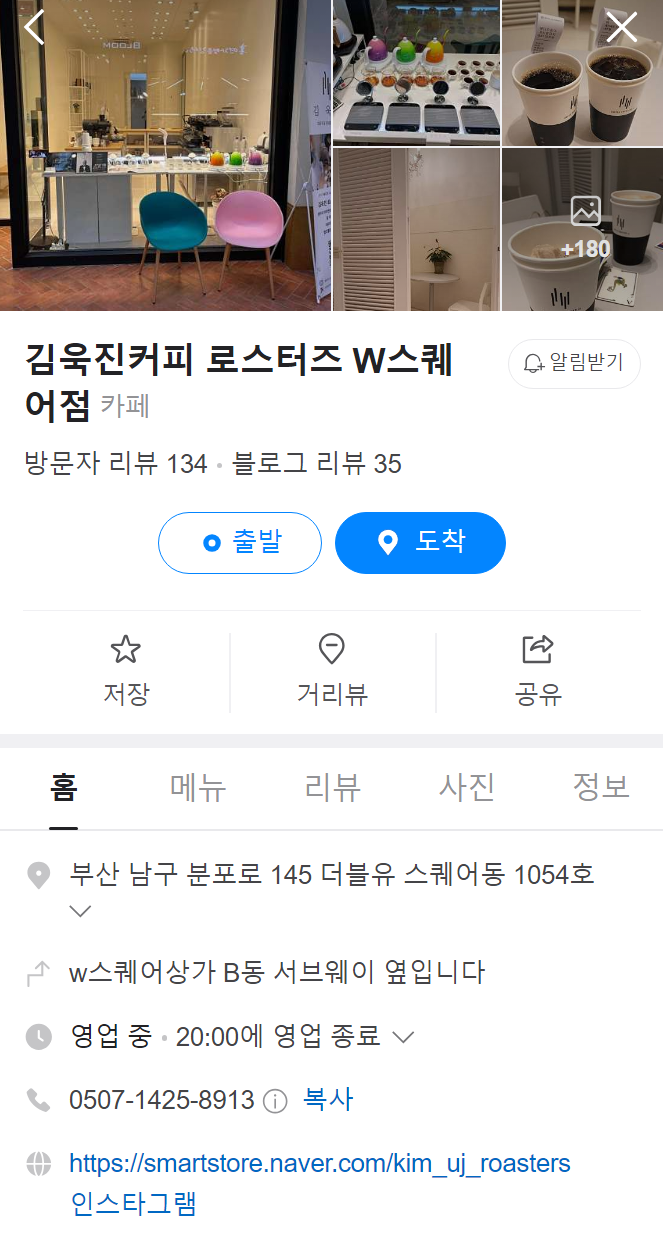Switch to the 메뉴 tab
This screenshot has width=663, height=1237.
pyautogui.click(x=198, y=787)
